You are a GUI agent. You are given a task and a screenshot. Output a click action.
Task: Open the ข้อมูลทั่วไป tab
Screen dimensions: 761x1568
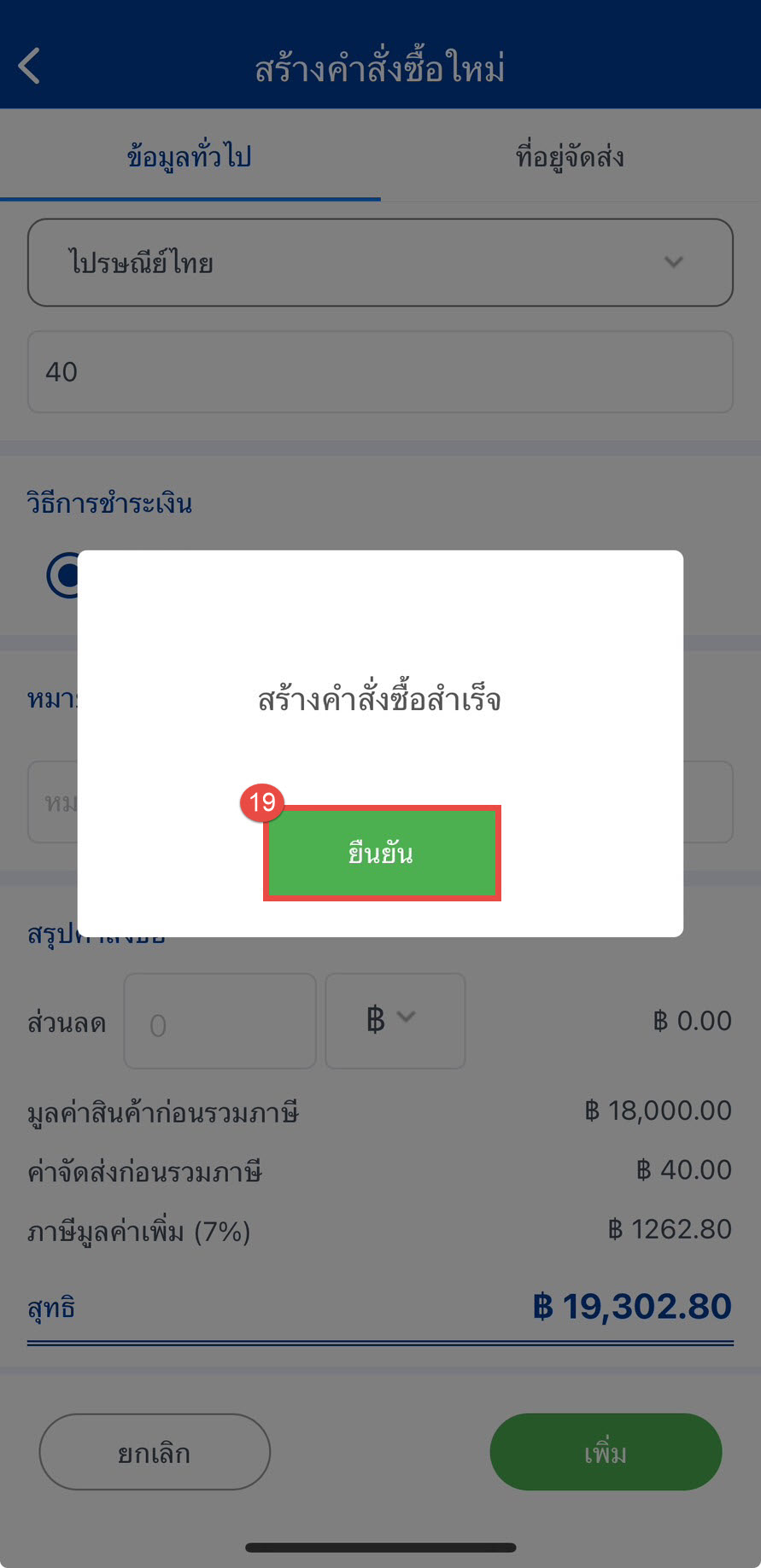pos(189,157)
